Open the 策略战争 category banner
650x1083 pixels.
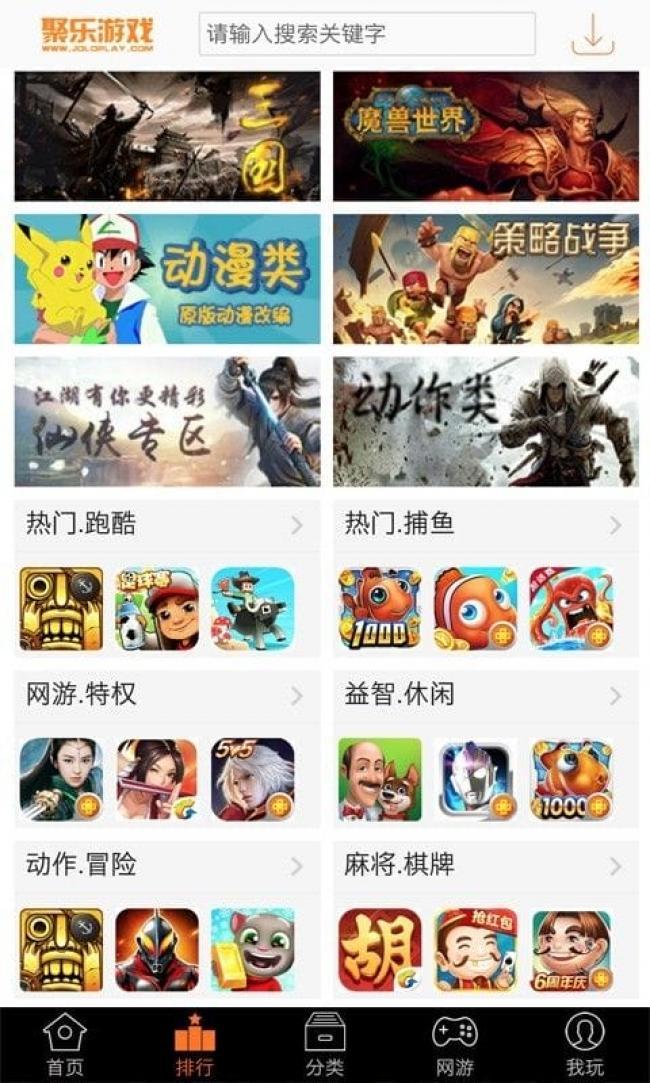click(485, 279)
